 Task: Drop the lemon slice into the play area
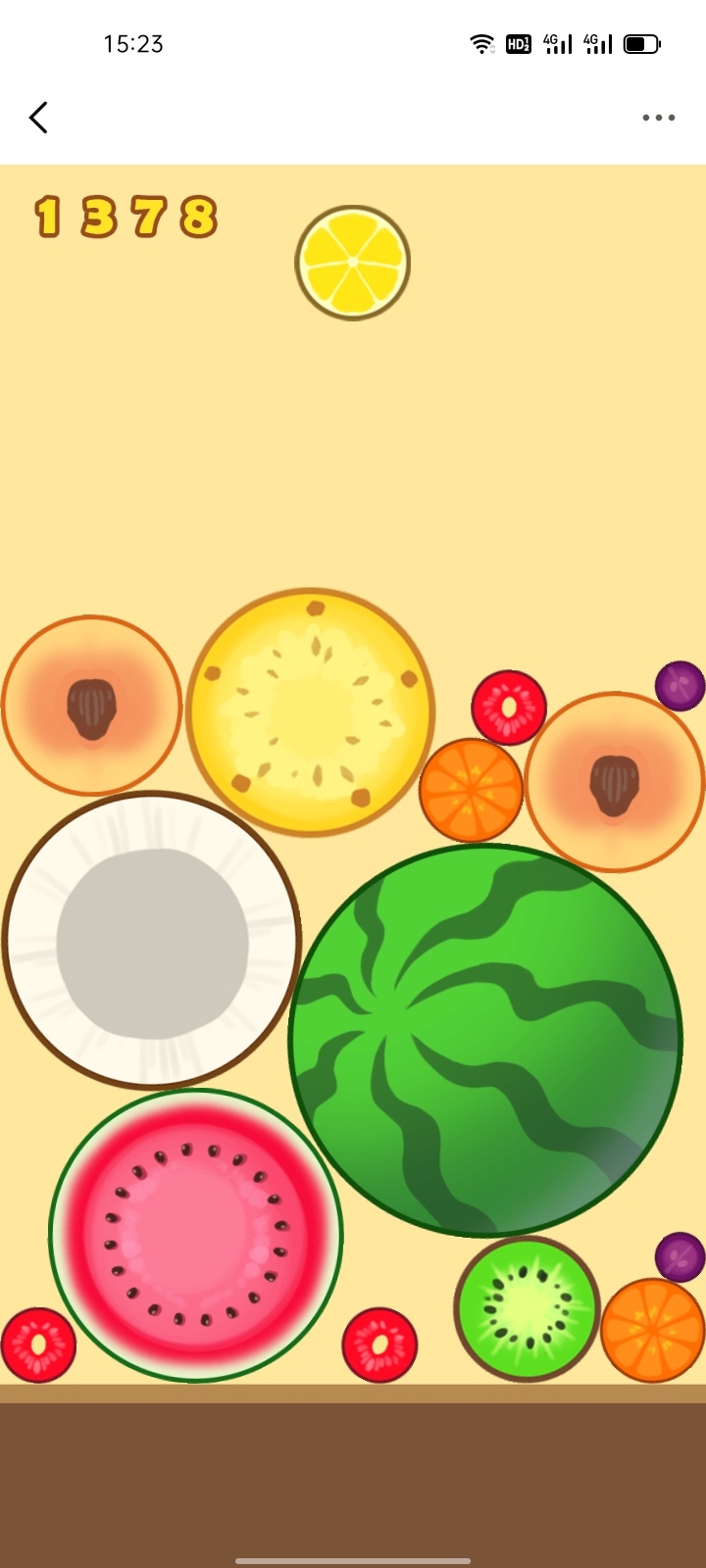point(352,263)
